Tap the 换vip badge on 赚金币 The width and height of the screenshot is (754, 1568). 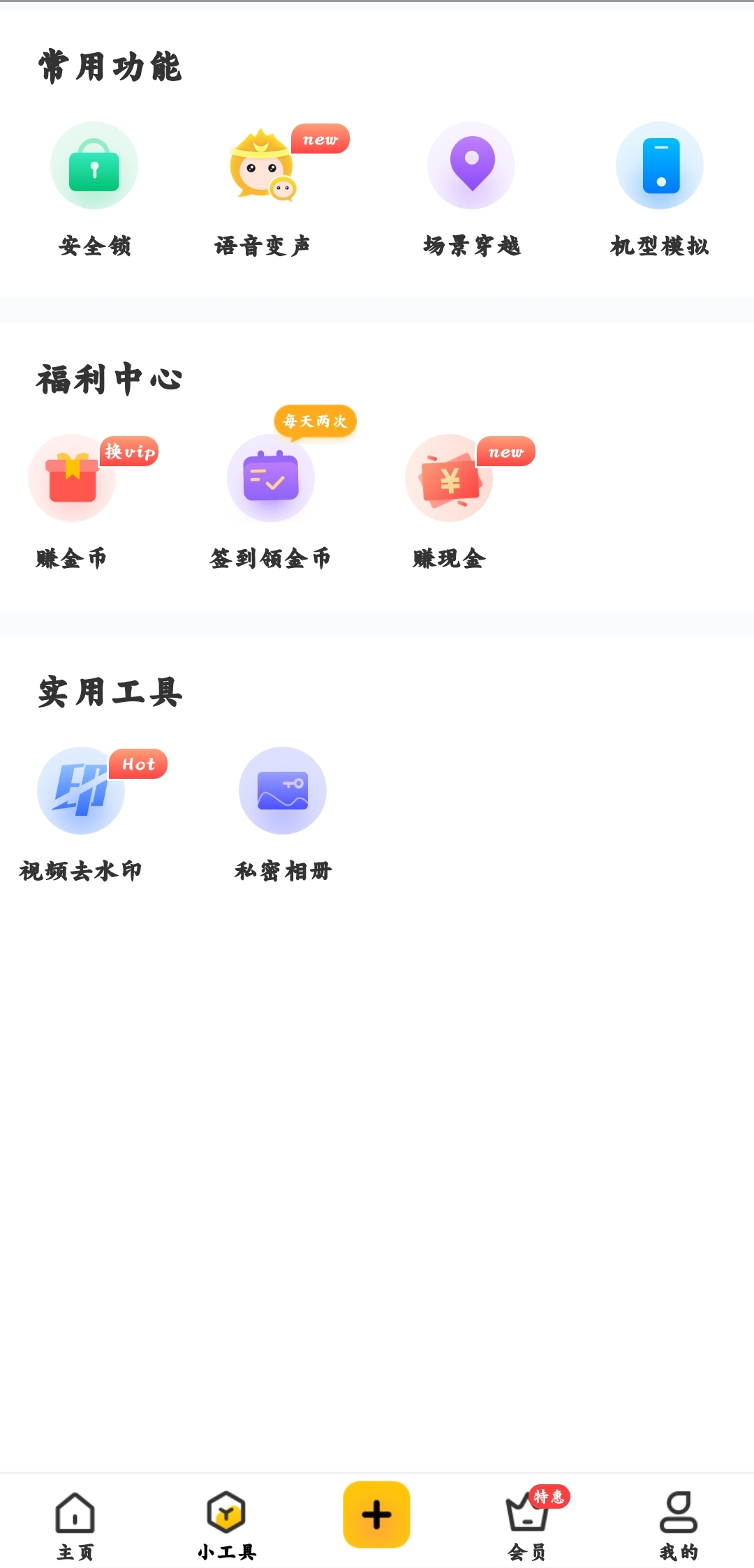pos(129,452)
